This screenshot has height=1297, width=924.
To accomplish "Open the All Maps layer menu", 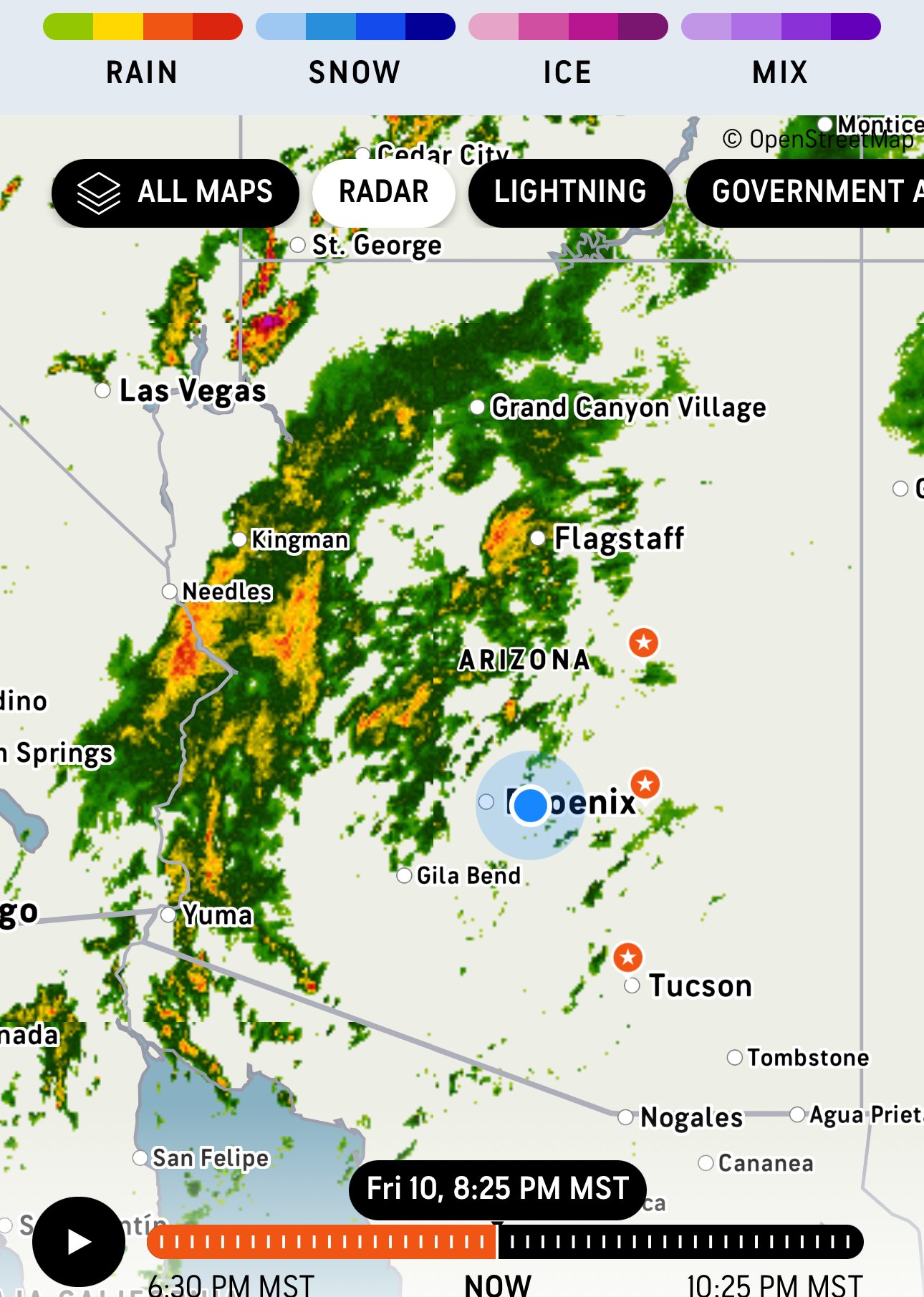I will [175, 193].
